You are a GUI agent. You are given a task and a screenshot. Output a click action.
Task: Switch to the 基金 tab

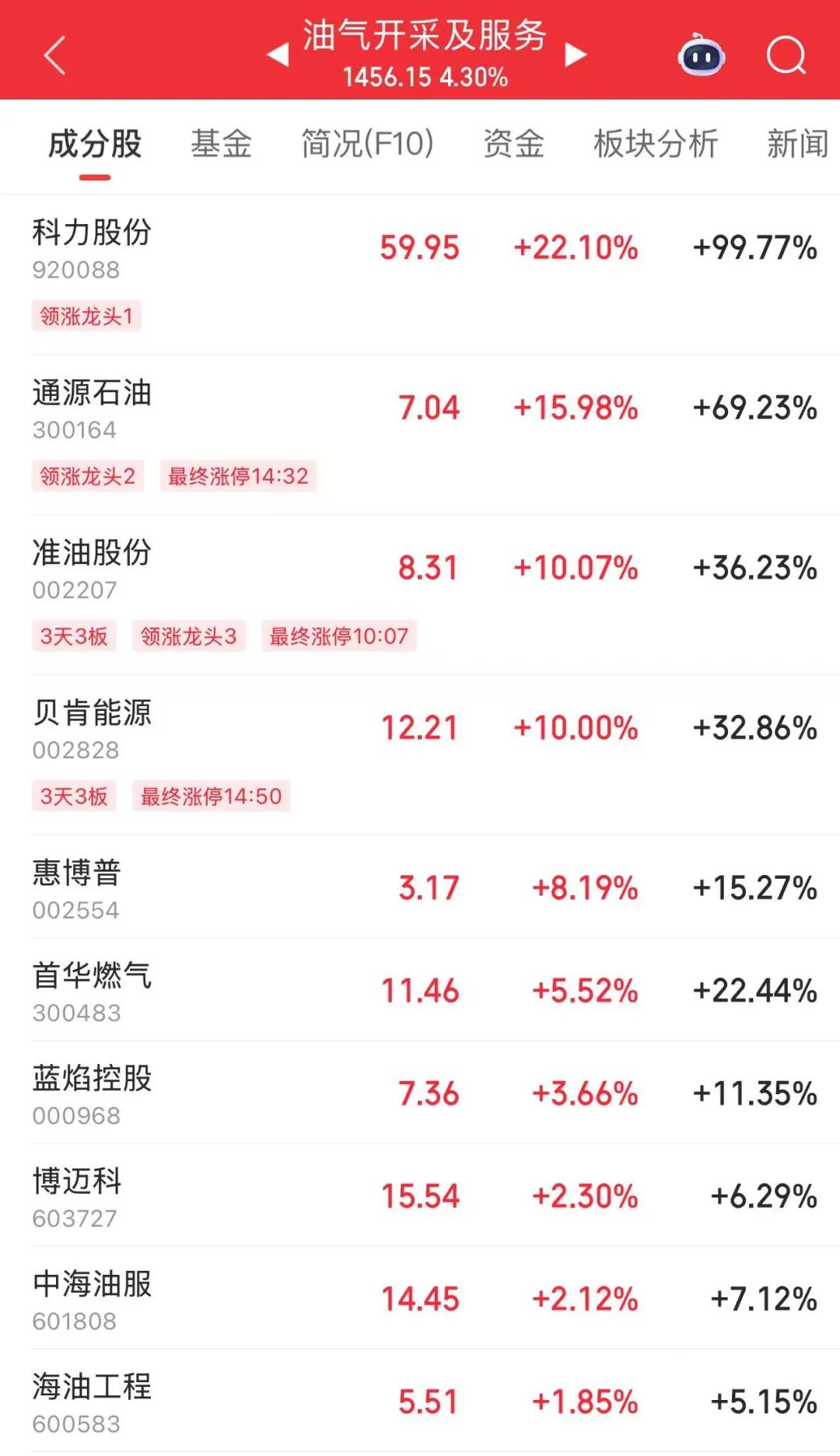(x=222, y=144)
